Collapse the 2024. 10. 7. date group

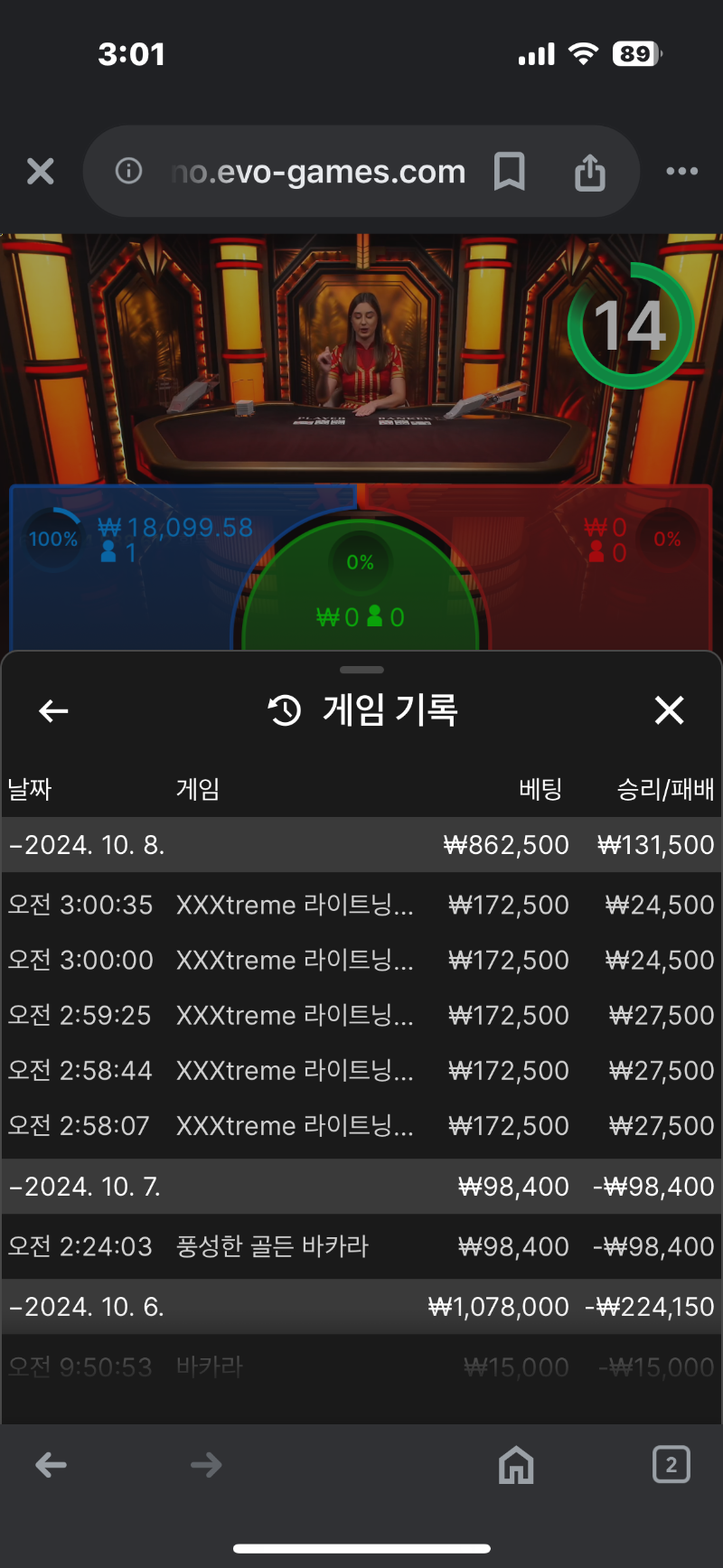pyautogui.click(x=361, y=1186)
